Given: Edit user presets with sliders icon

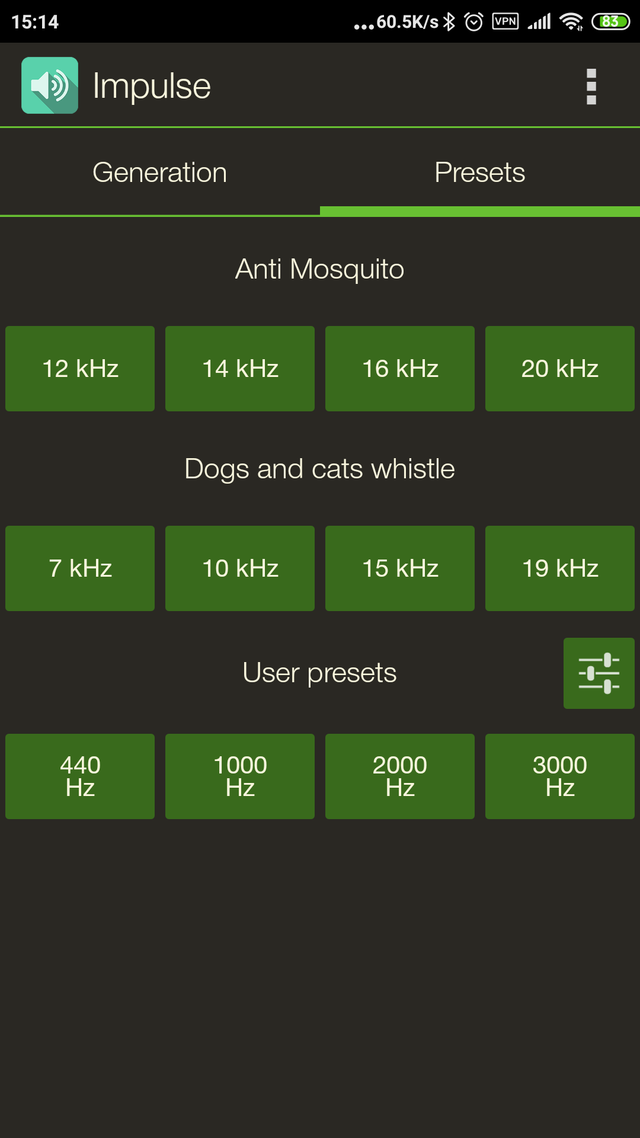Looking at the screenshot, I should pyautogui.click(x=599, y=673).
